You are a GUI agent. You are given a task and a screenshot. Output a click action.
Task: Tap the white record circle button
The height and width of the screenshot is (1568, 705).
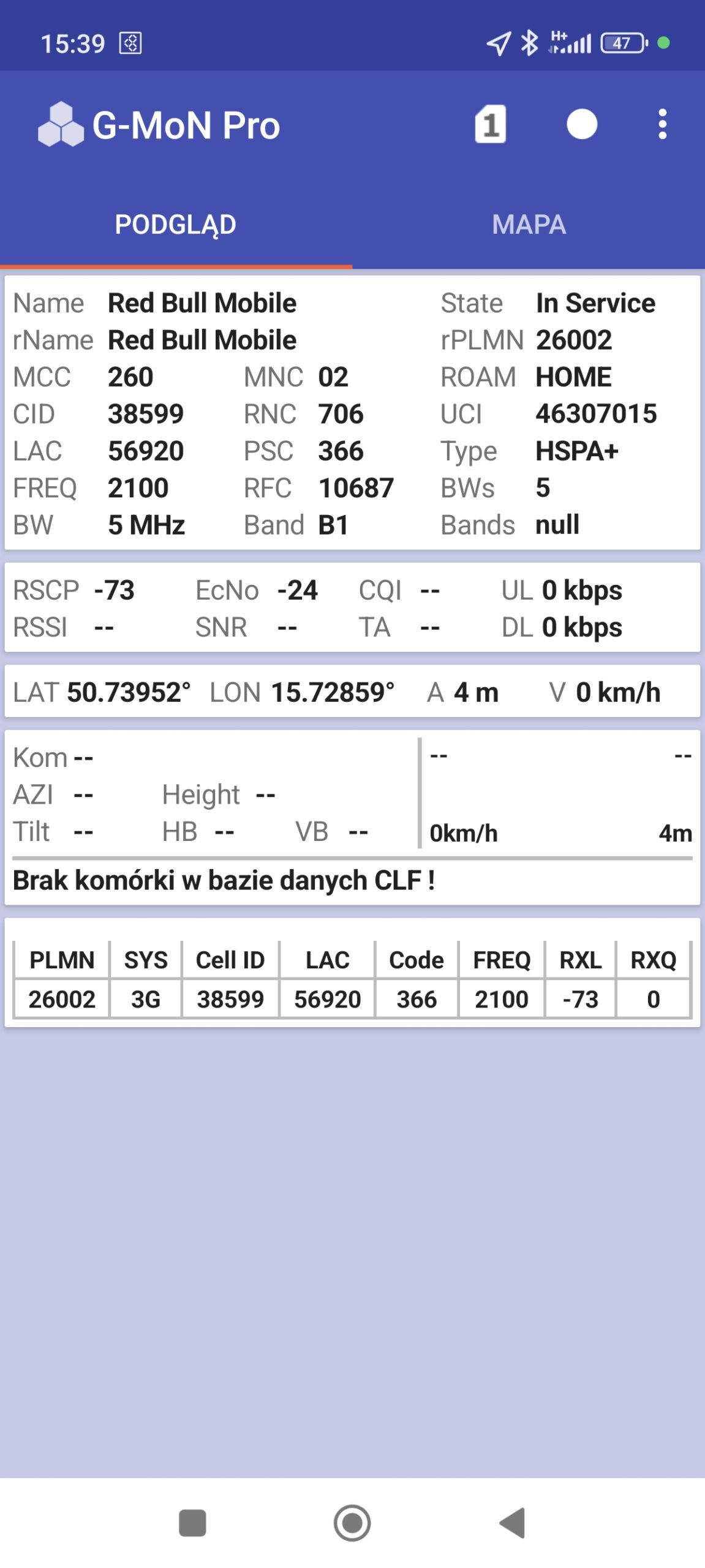tap(581, 124)
